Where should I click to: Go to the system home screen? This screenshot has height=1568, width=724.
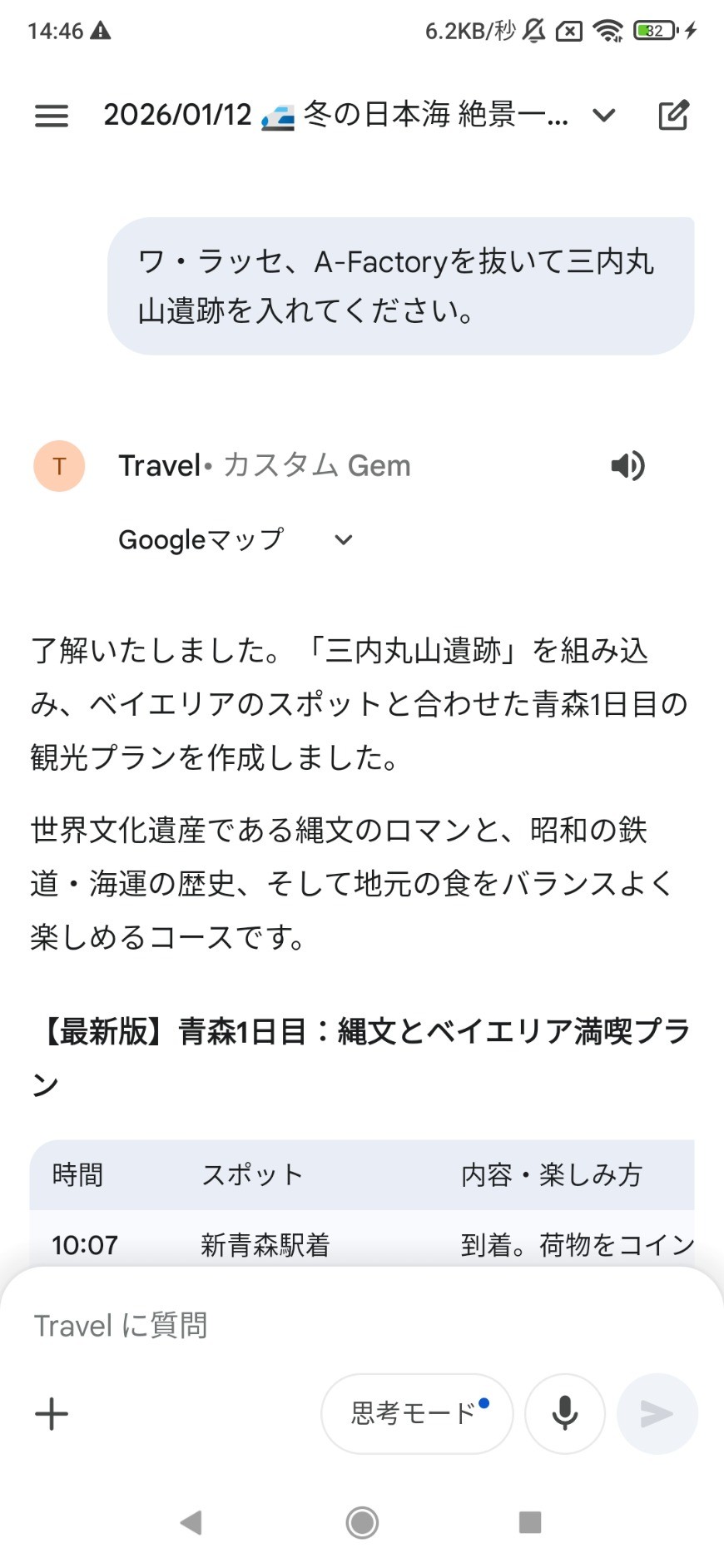(x=362, y=1522)
